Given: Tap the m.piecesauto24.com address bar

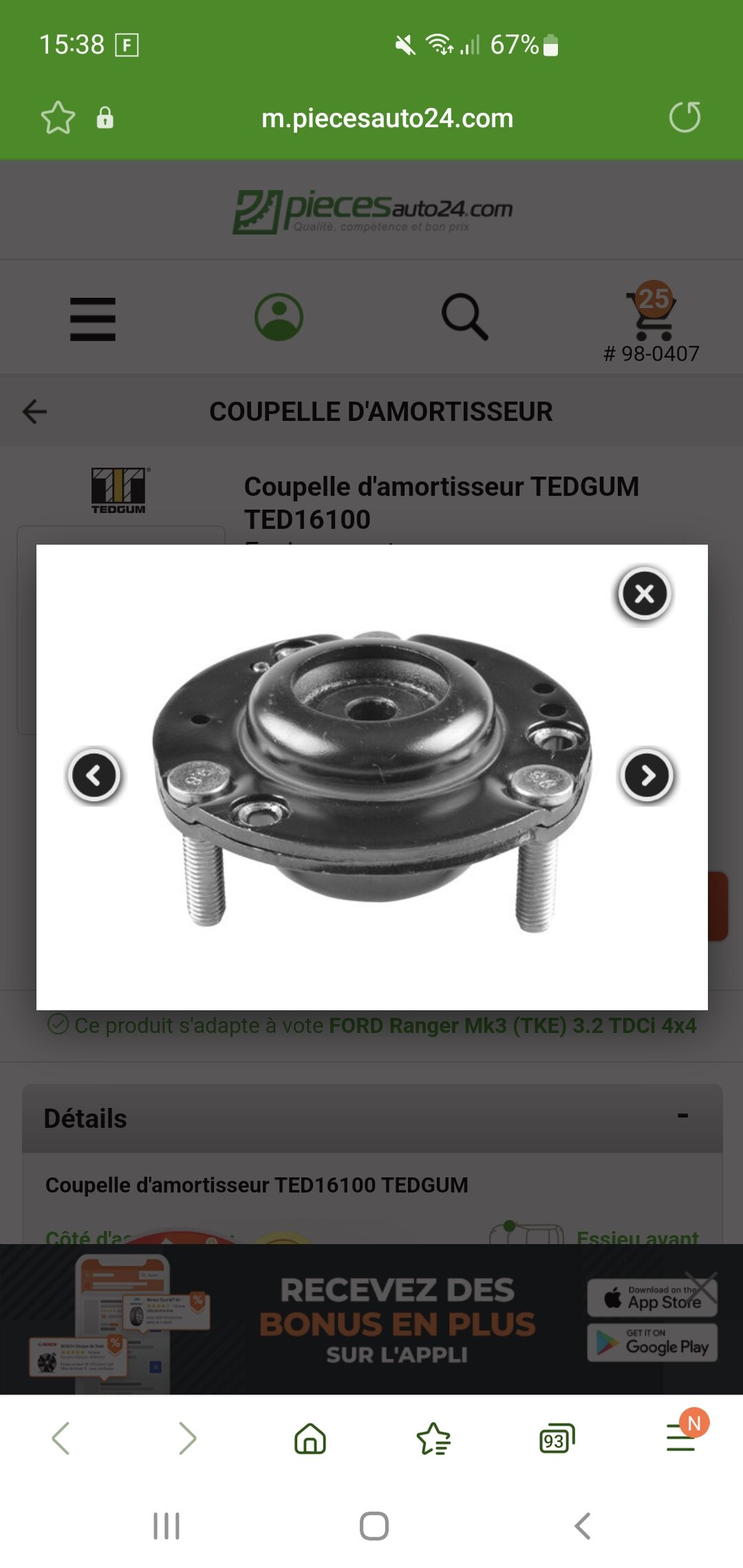Looking at the screenshot, I should 387,118.
